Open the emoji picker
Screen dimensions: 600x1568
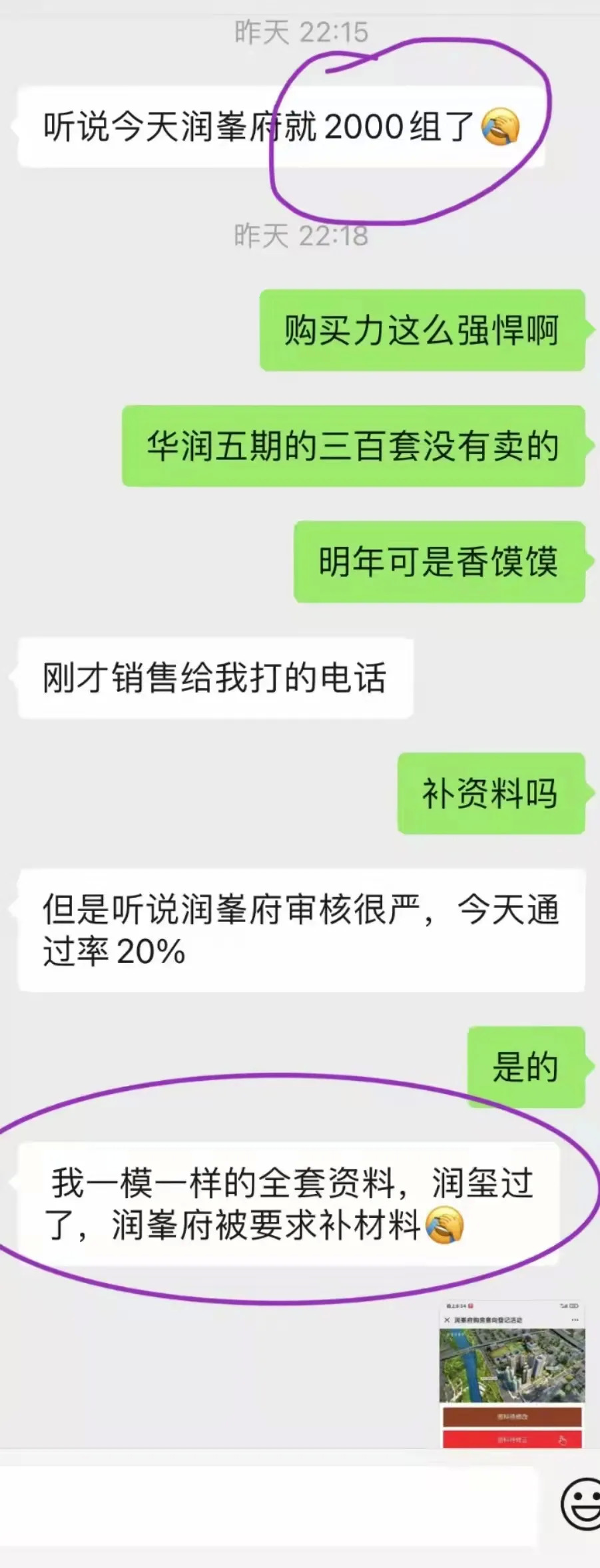click(x=581, y=1505)
